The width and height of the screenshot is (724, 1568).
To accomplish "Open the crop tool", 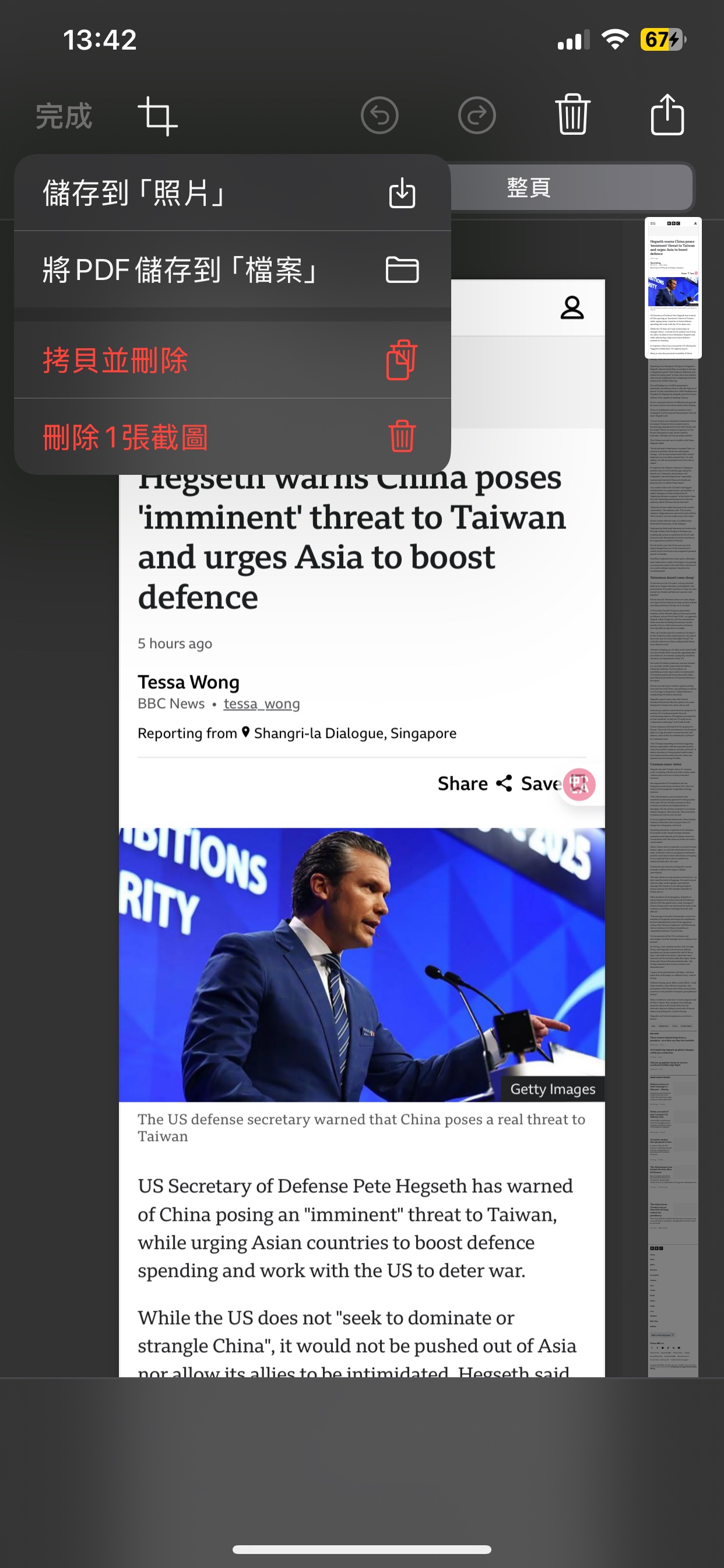I will coord(158,116).
